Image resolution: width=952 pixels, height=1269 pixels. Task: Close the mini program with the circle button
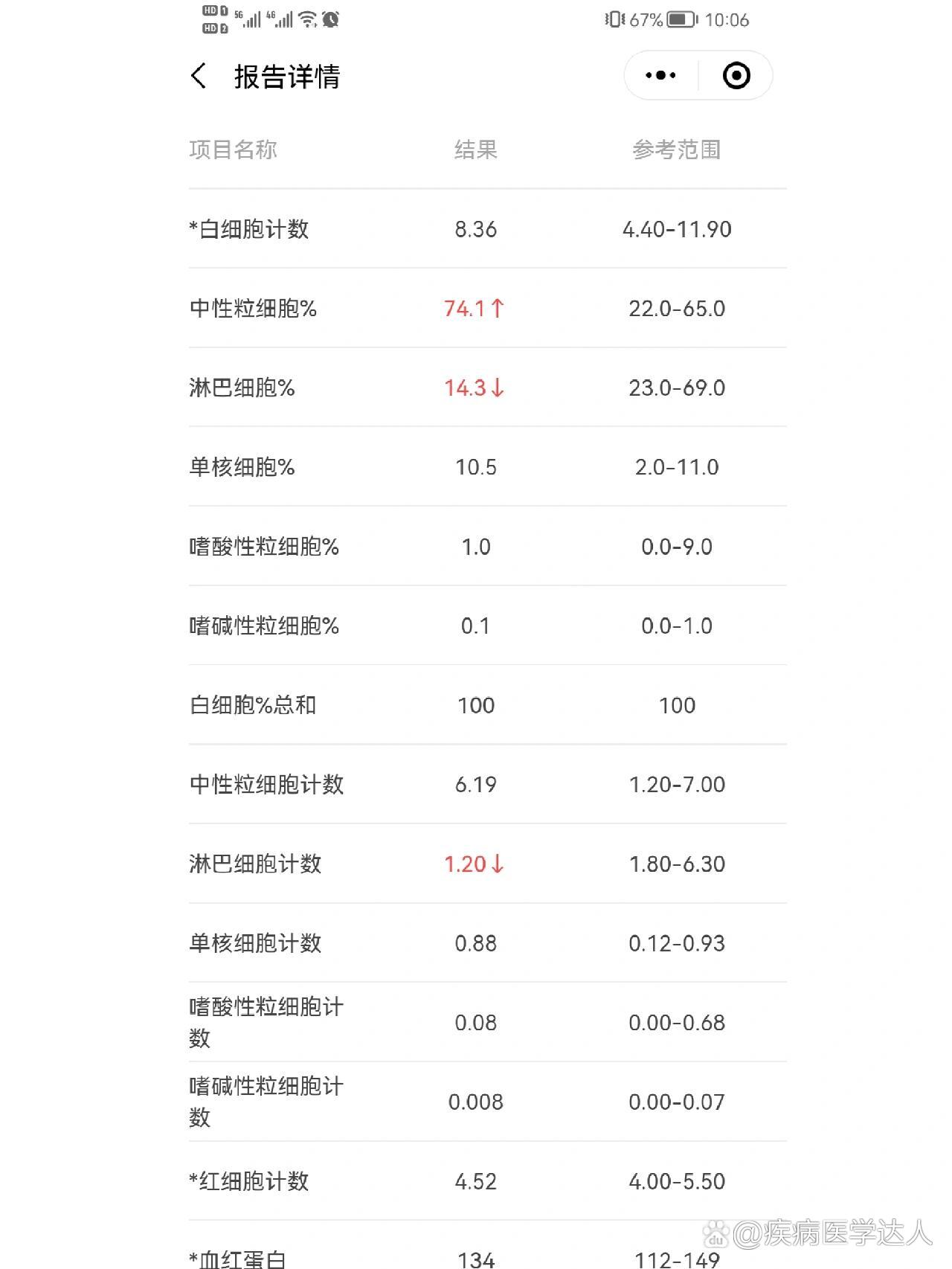pyautogui.click(x=736, y=76)
